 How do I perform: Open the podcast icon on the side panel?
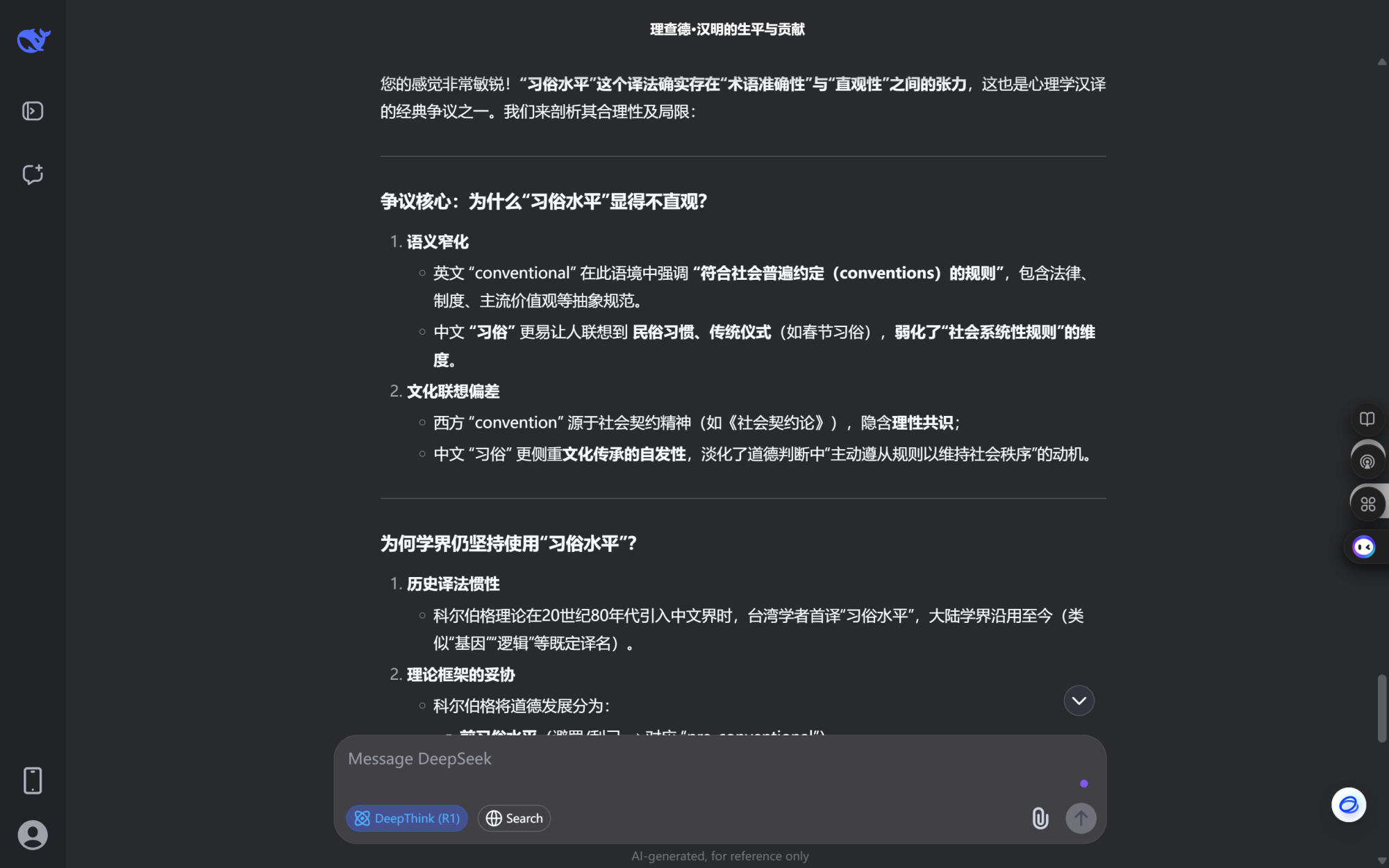1367,462
